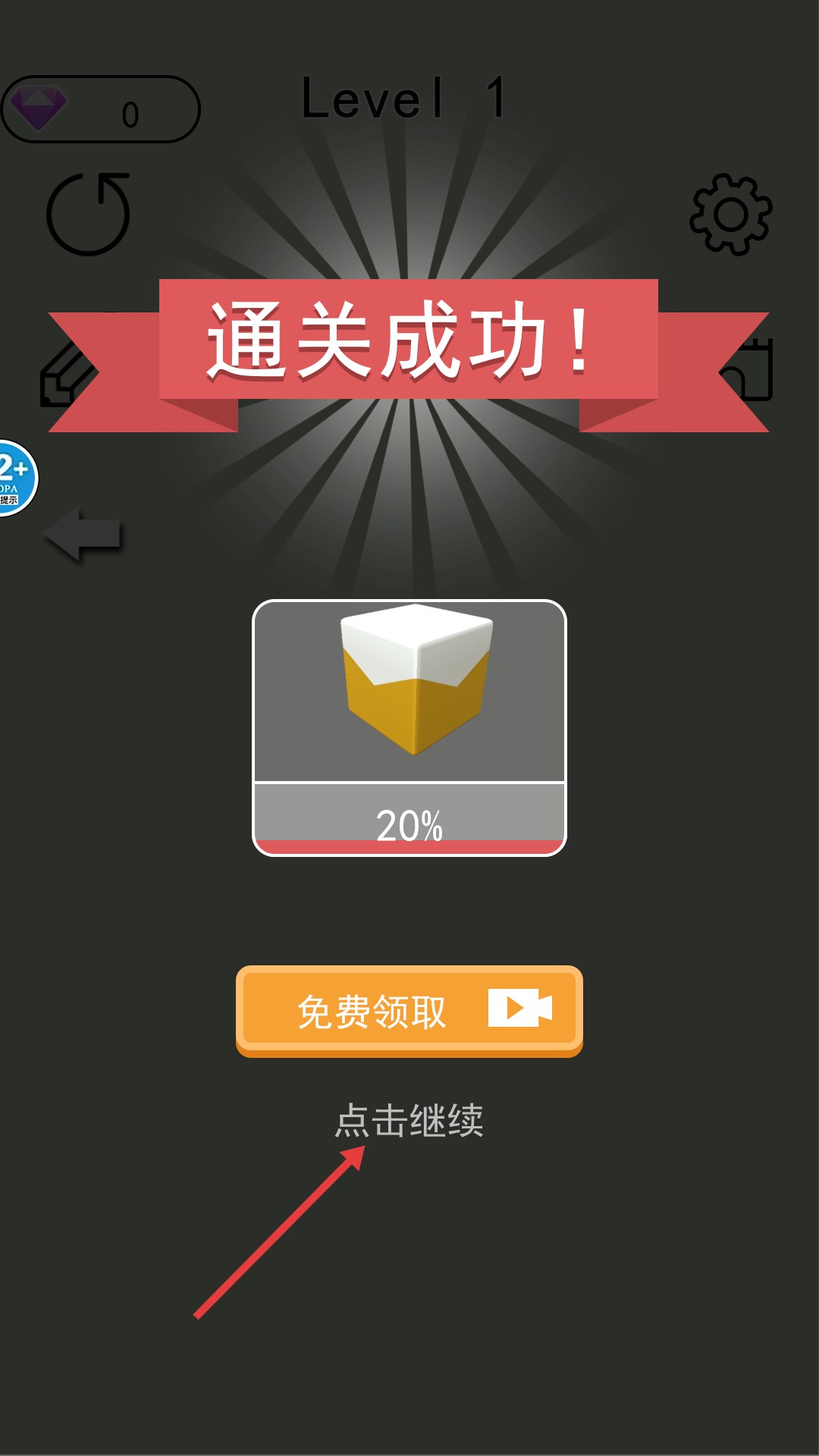This screenshot has height=1456, width=819.
Task: Open the settings gear
Action: tap(730, 215)
